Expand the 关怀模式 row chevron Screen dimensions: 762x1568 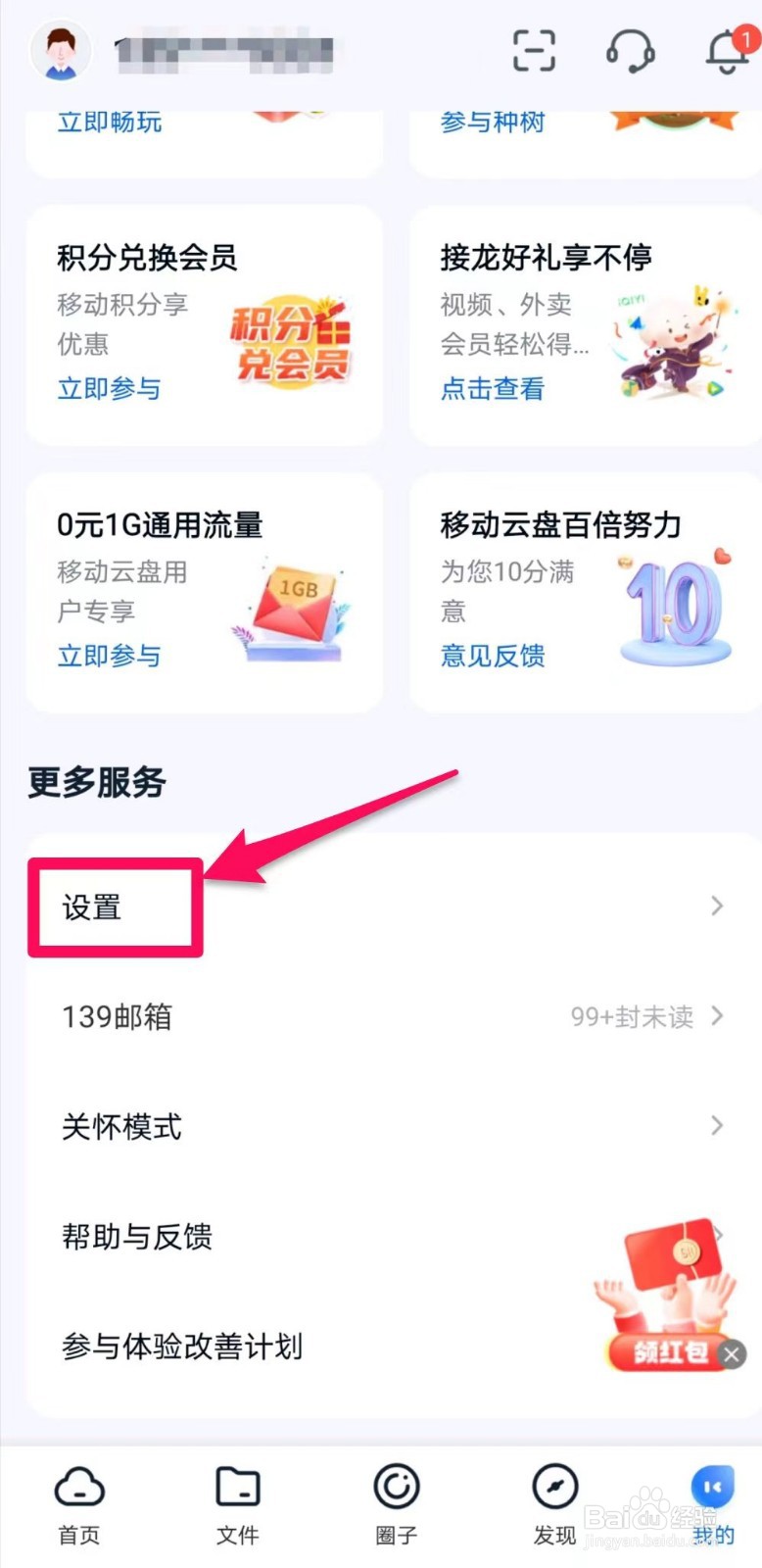(716, 1126)
